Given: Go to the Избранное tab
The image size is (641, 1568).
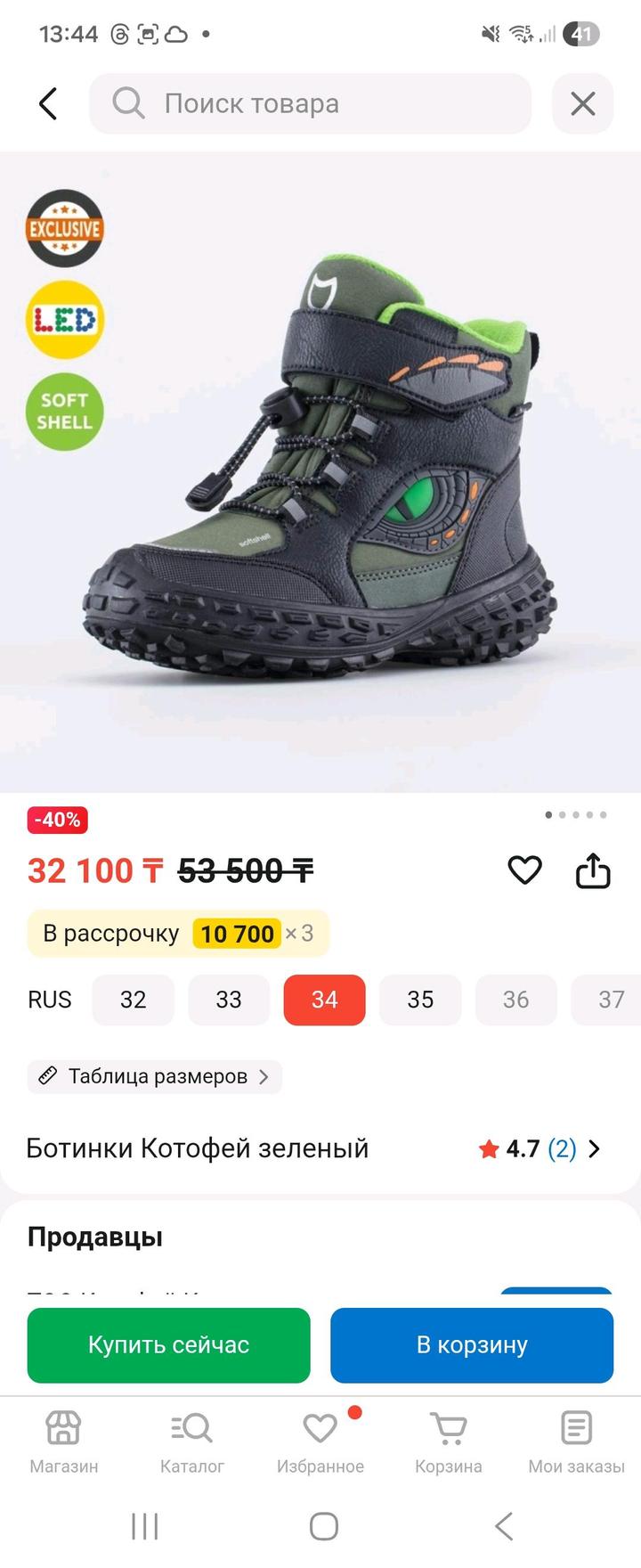Looking at the screenshot, I should [x=320, y=1441].
